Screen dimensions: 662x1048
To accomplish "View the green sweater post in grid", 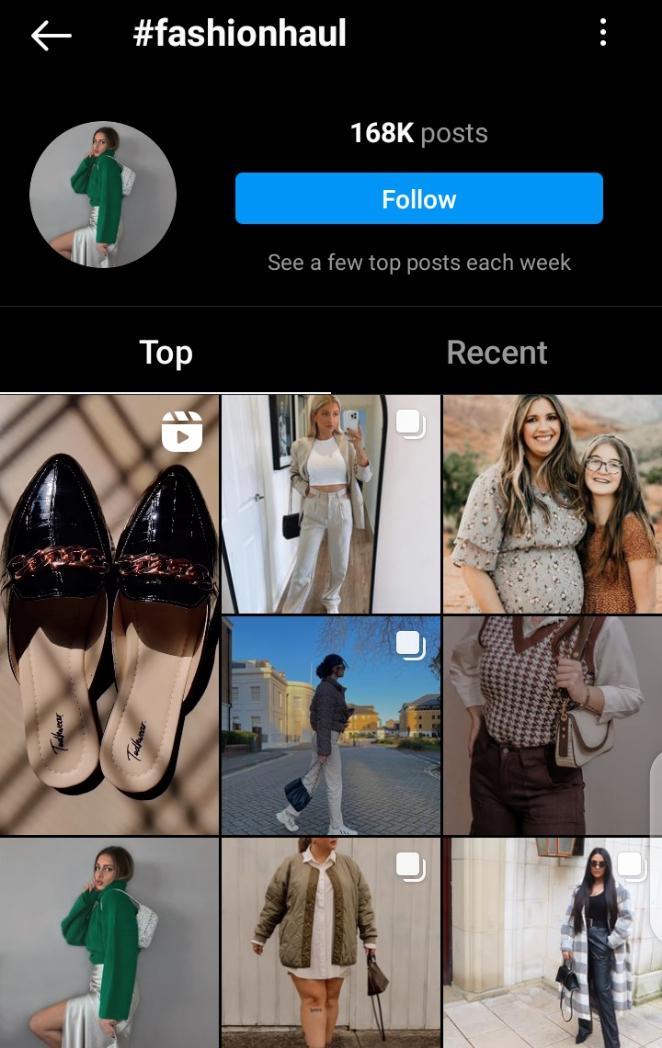I will click(109, 942).
